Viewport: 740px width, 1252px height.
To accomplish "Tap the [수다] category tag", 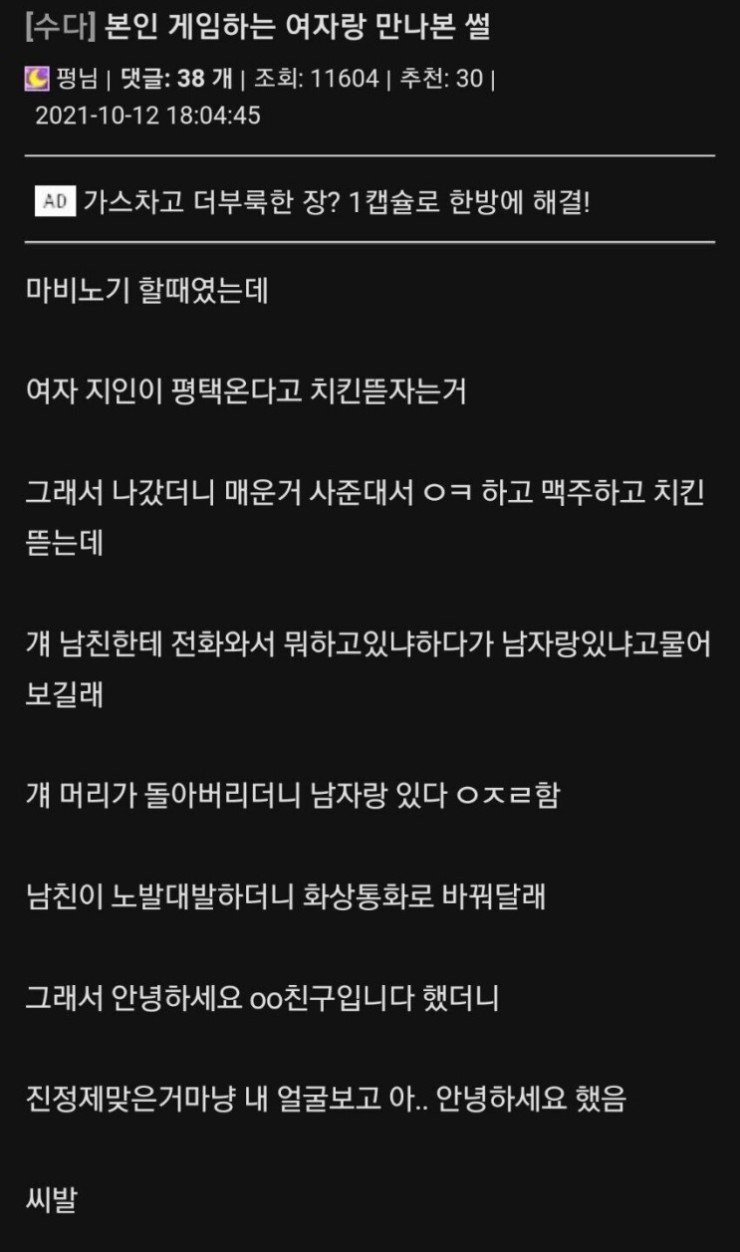I will click(x=60, y=28).
